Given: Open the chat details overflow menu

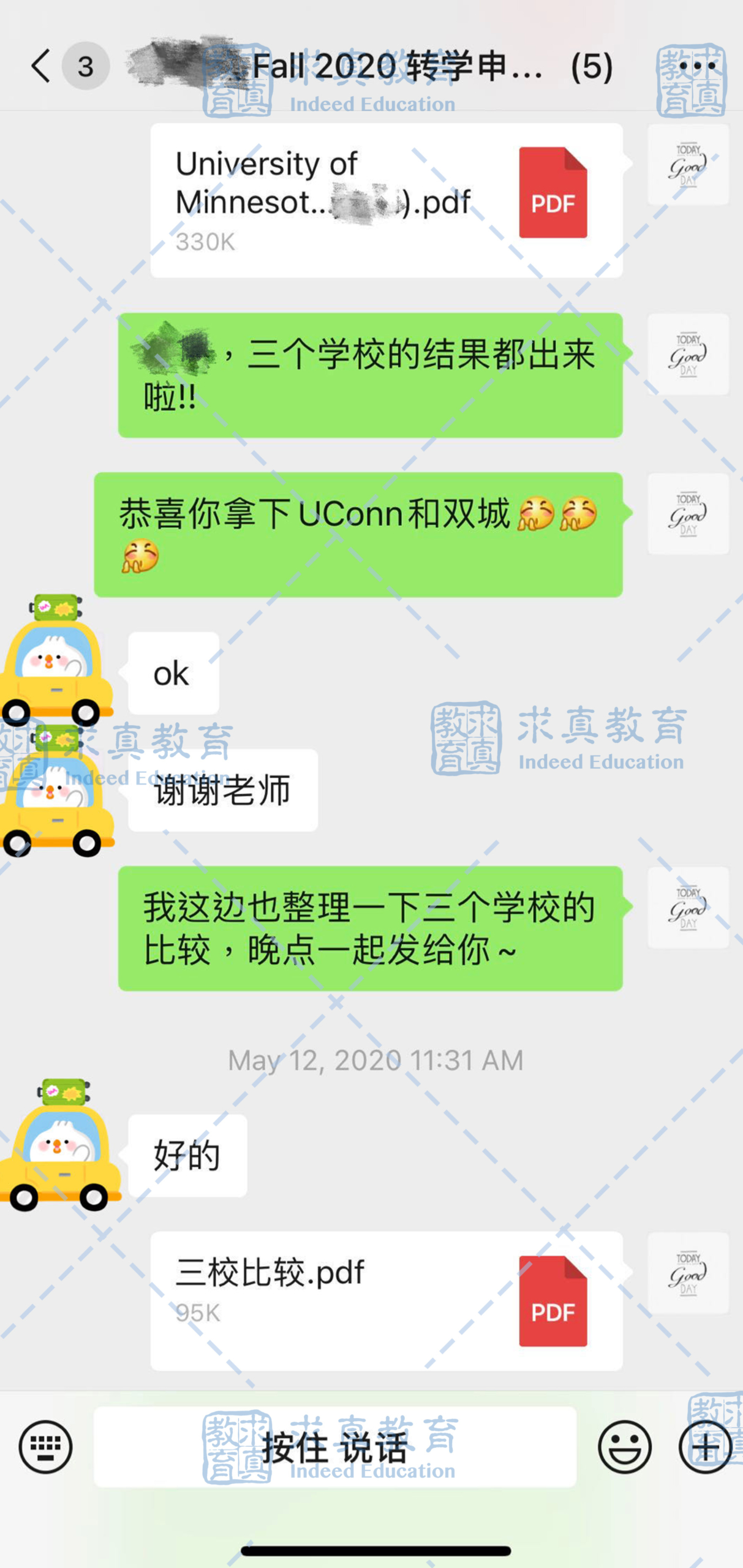Looking at the screenshot, I should tap(697, 66).
